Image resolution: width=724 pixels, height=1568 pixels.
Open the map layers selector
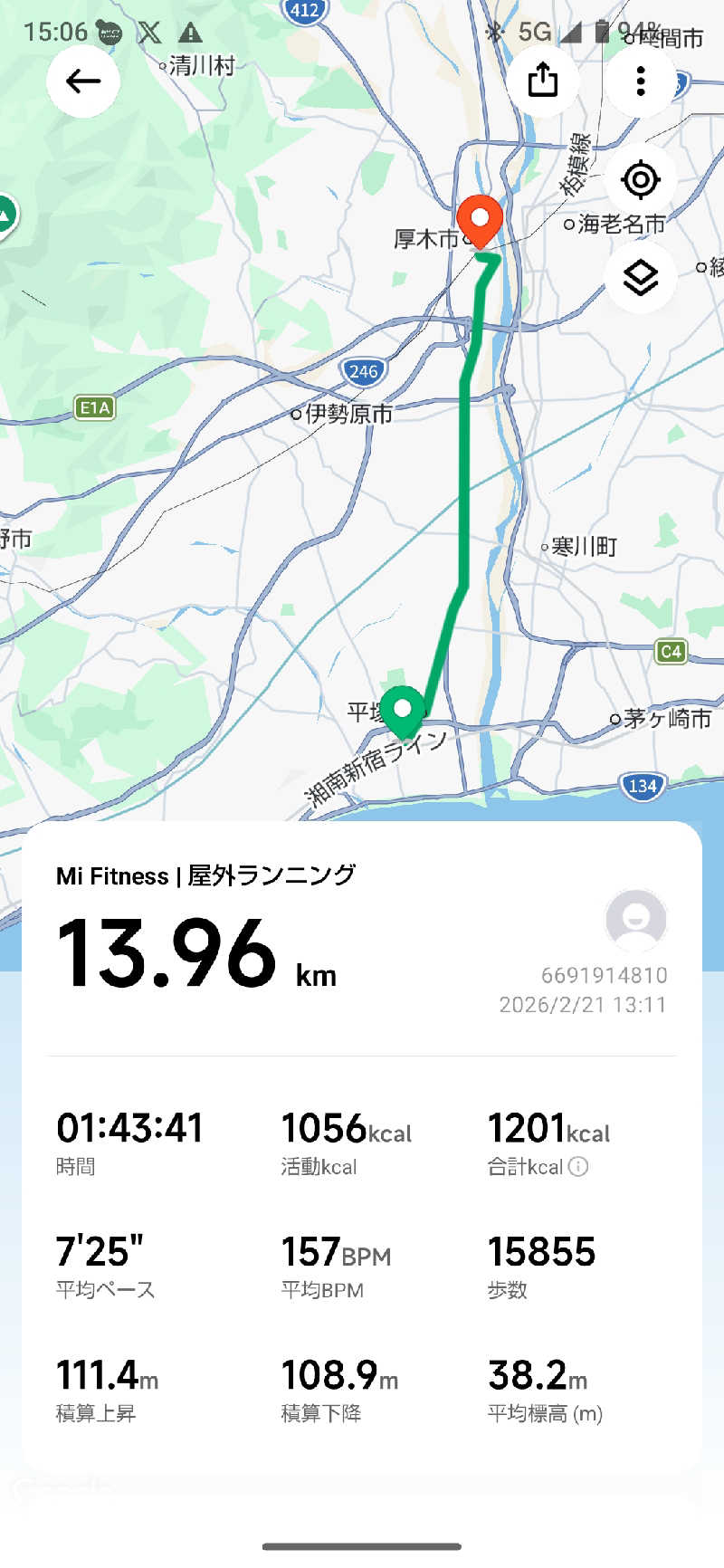641,277
